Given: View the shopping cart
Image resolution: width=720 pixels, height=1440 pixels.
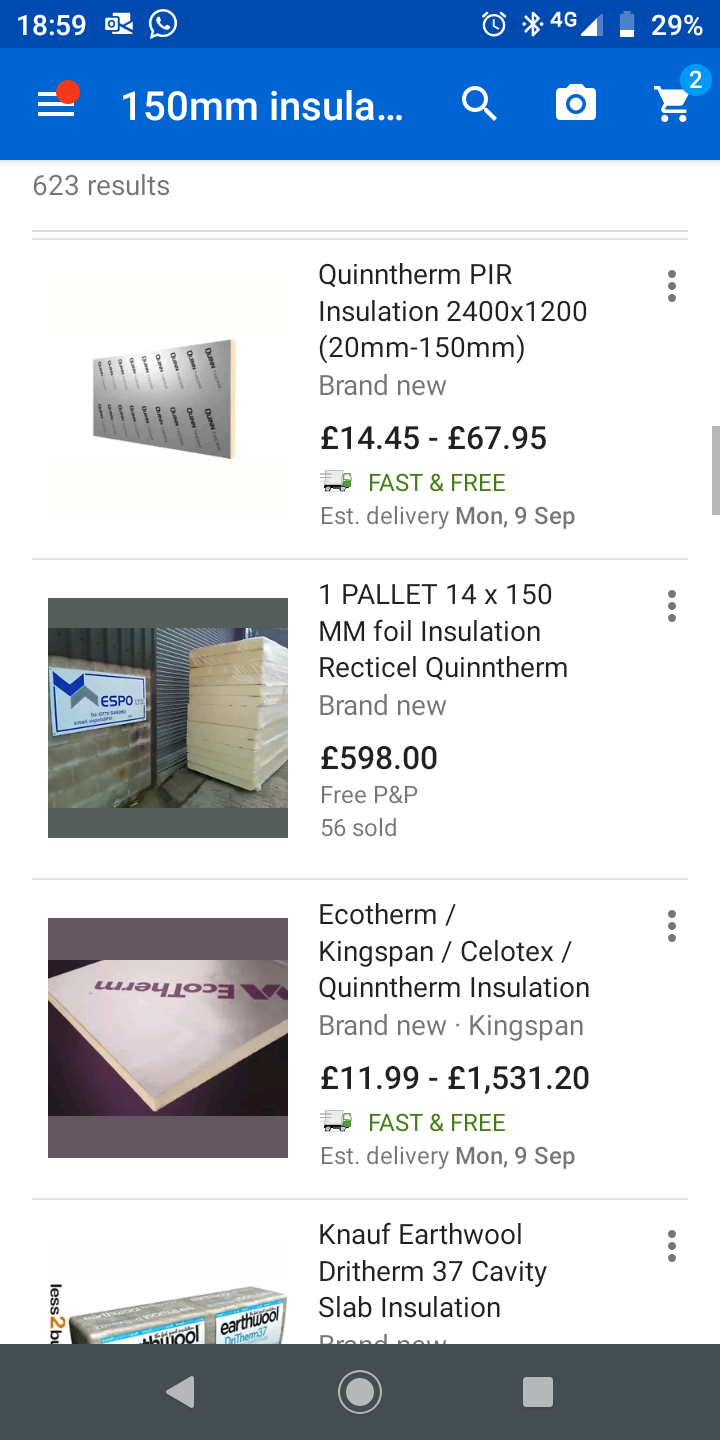Looking at the screenshot, I should (x=674, y=104).
